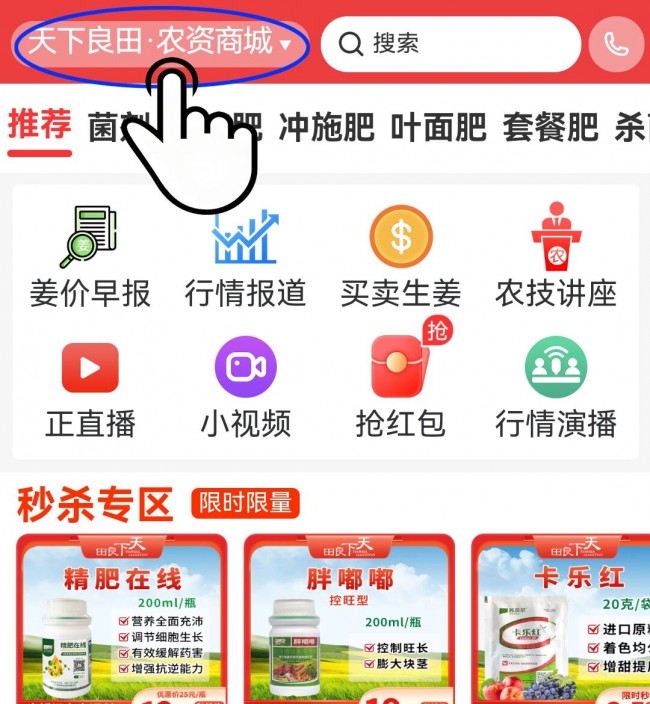Open 买卖生姜
Screen dimensions: 650x704
400,256
